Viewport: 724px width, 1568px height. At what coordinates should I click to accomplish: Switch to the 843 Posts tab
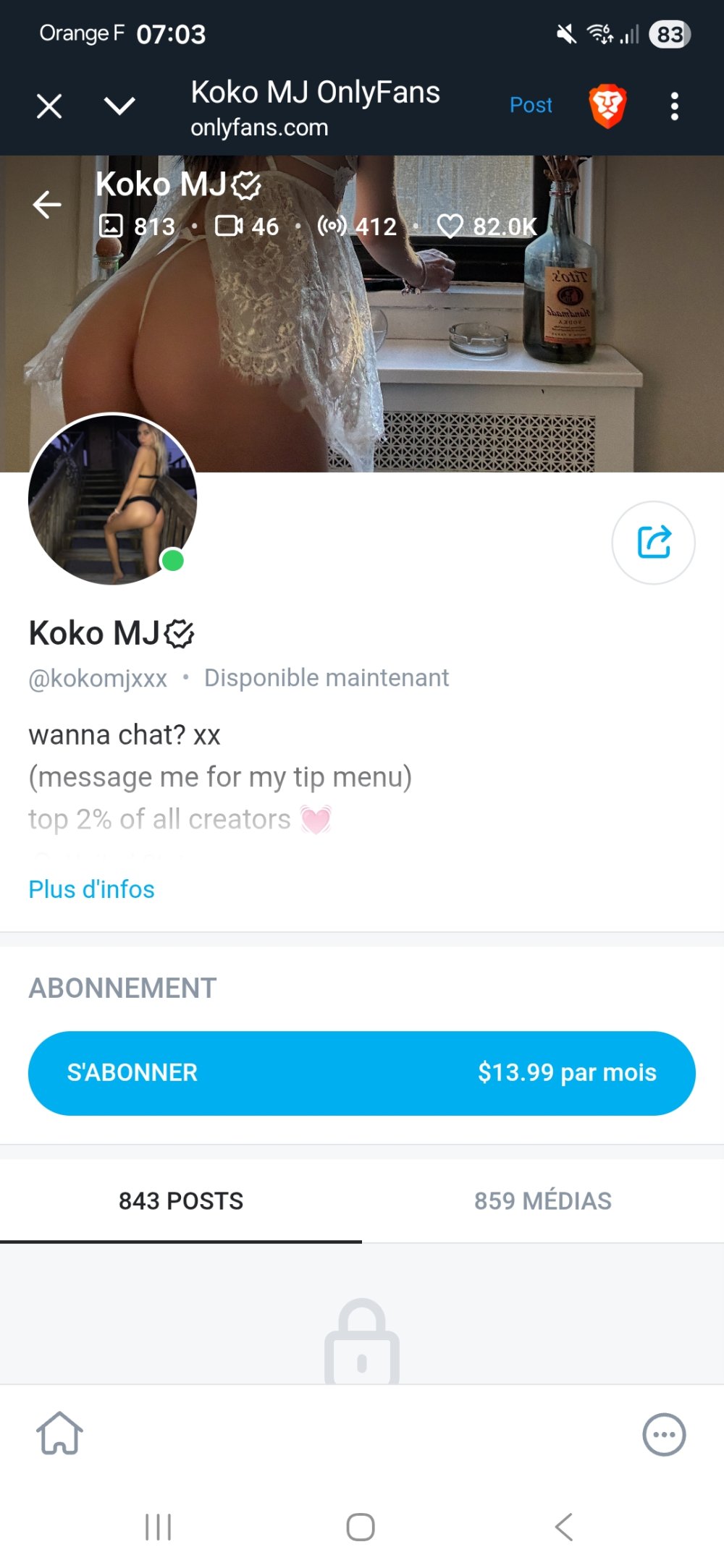pos(181,1201)
